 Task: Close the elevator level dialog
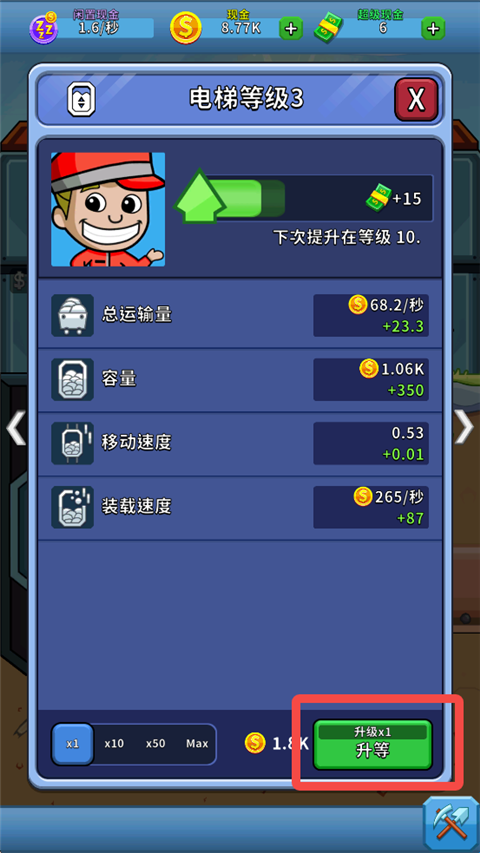416,99
